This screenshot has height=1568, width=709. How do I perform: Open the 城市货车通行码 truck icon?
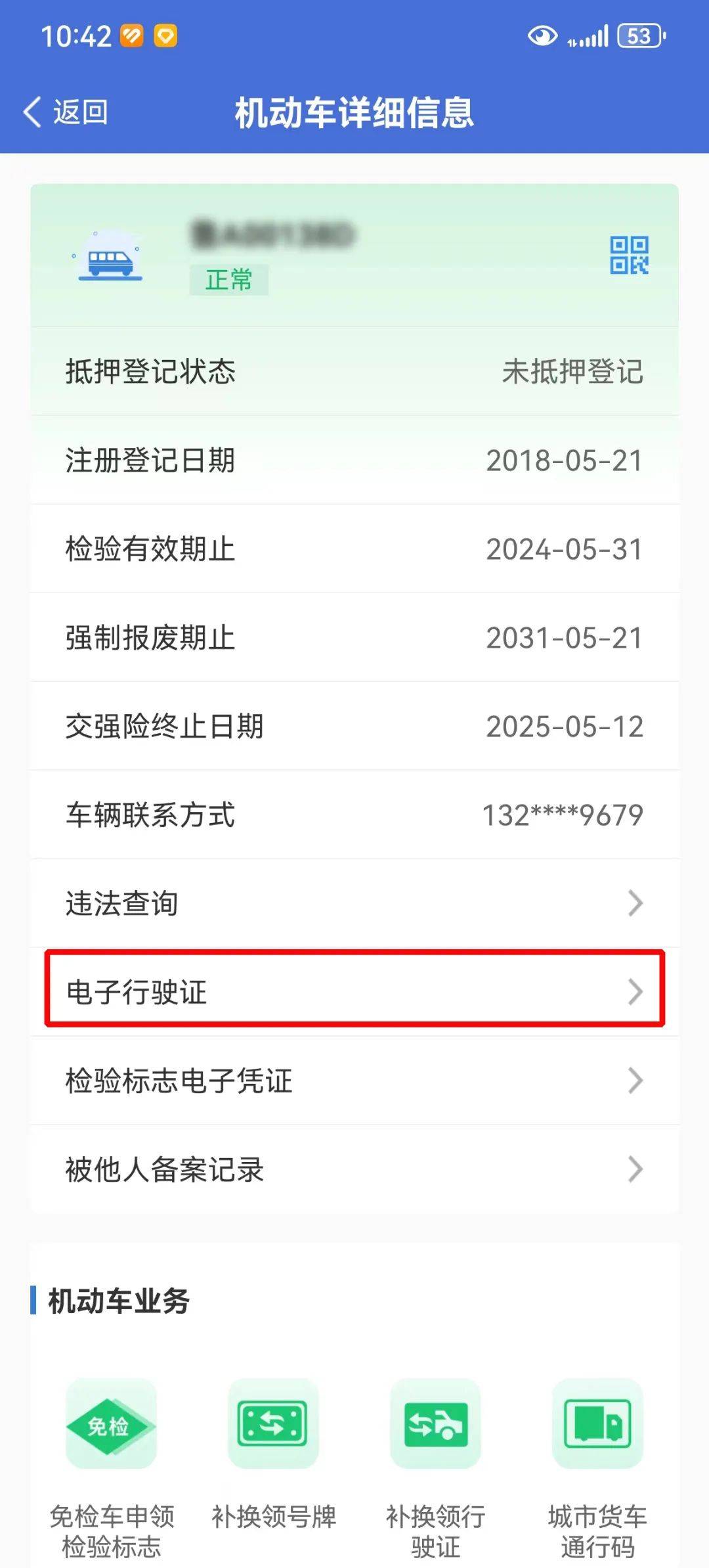point(597,1424)
